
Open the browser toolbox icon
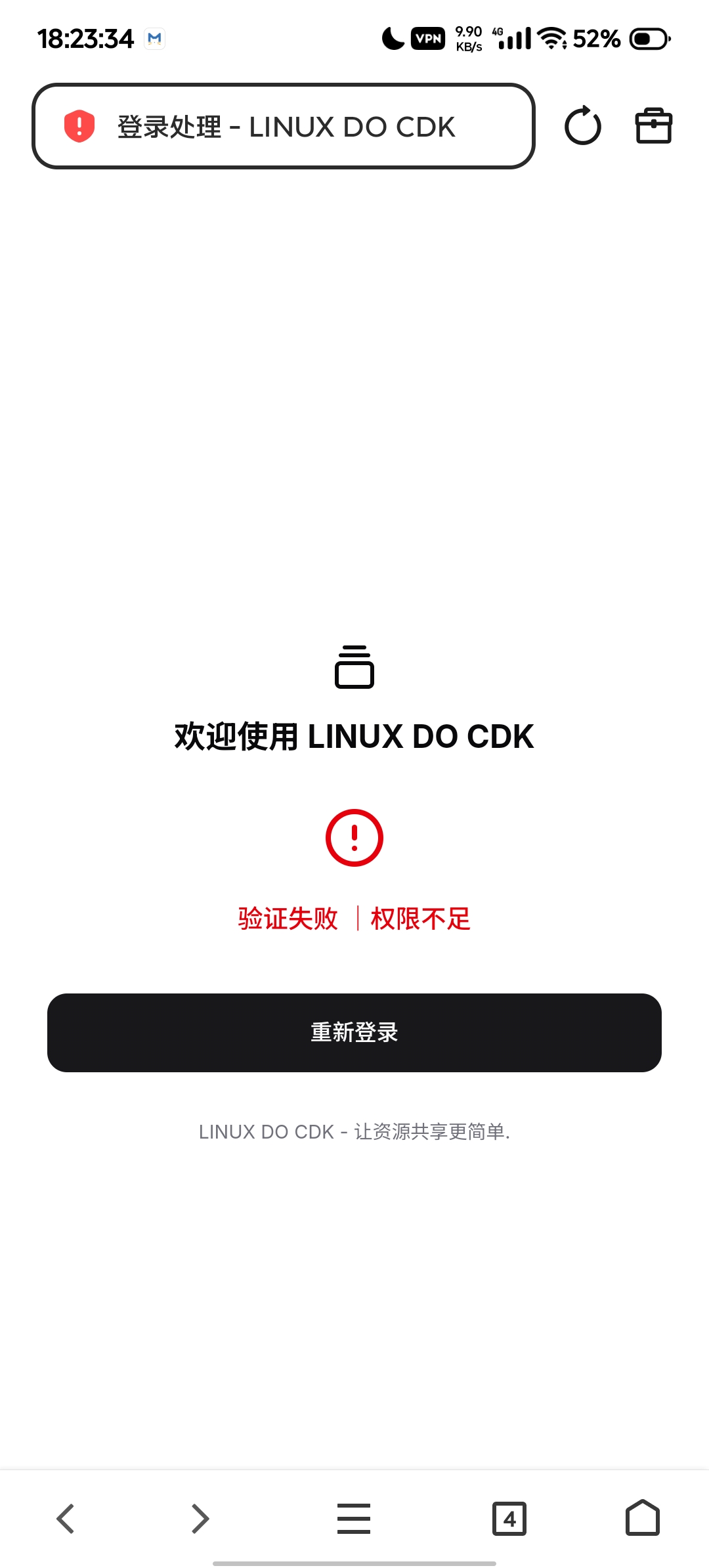click(x=654, y=125)
